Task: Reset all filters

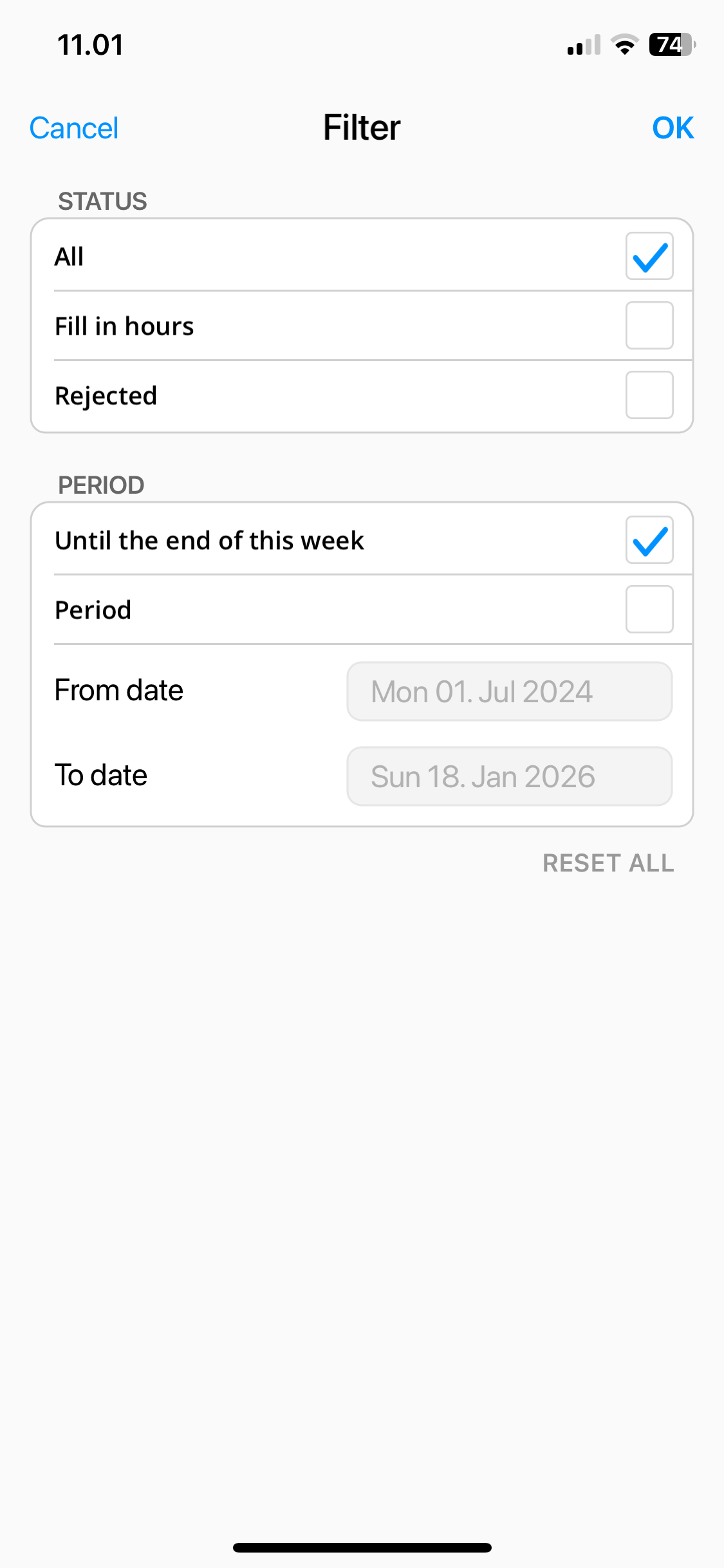Action: (608, 863)
